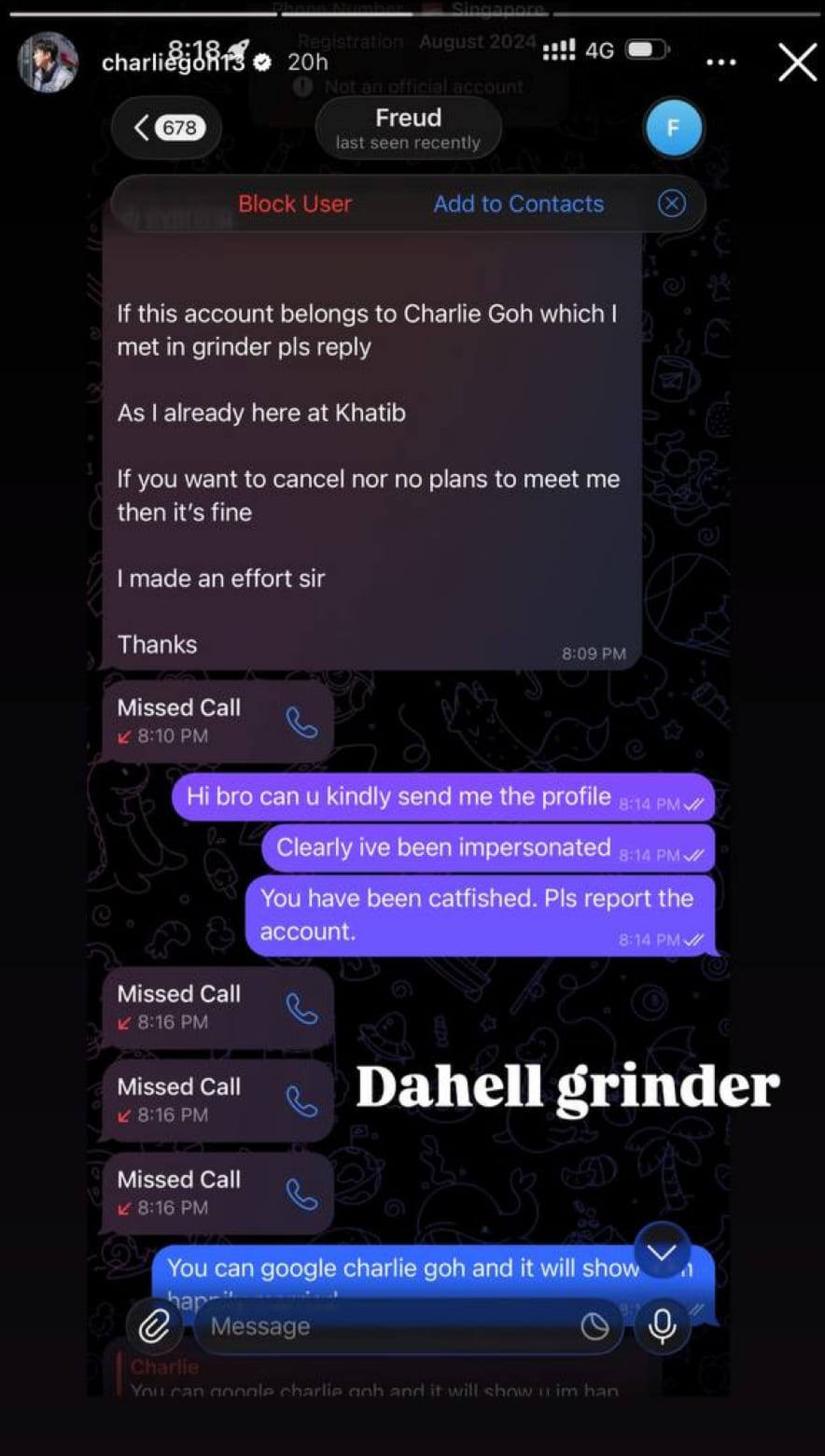Close the Instagram story
The width and height of the screenshot is (825, 1456).
(798, 63)
